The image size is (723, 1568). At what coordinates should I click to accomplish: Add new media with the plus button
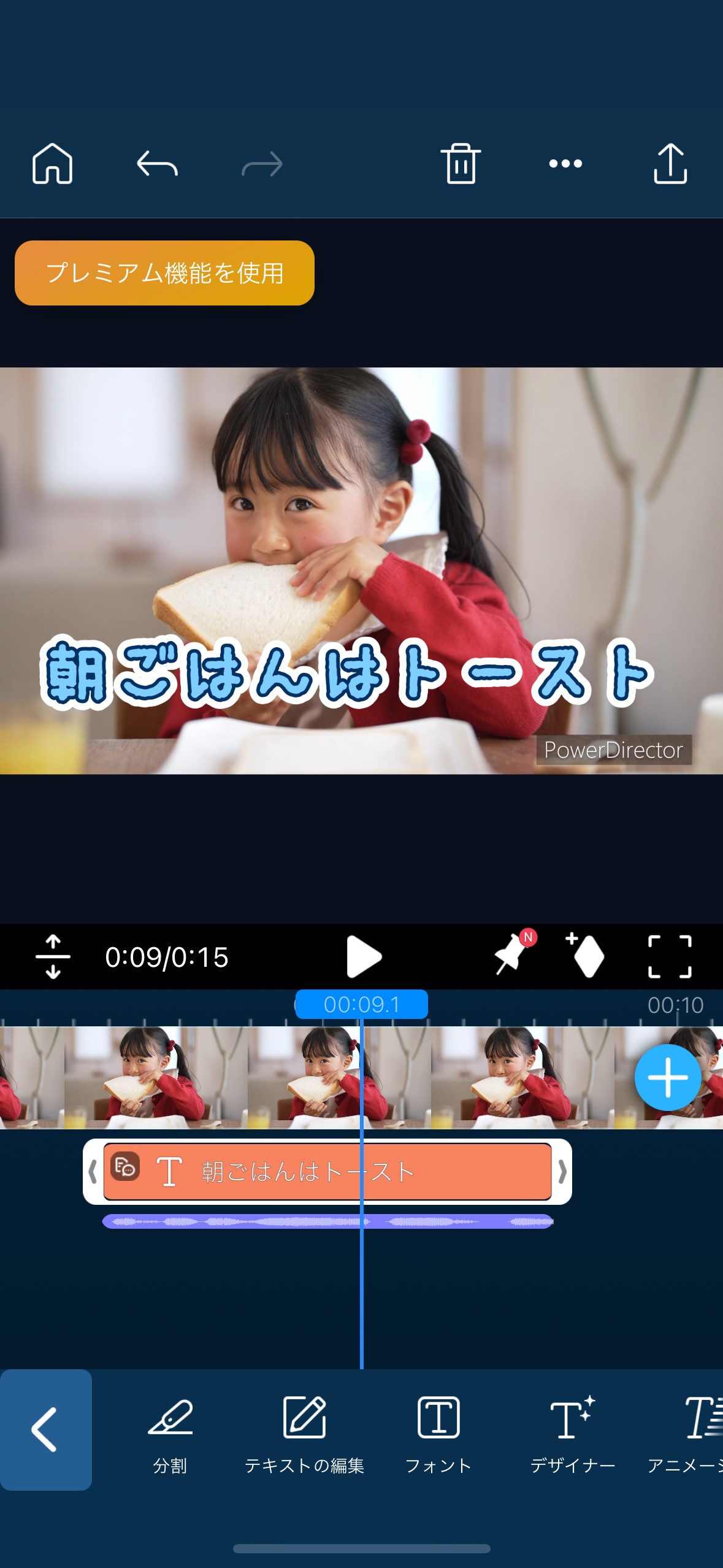pos(667,1078)
